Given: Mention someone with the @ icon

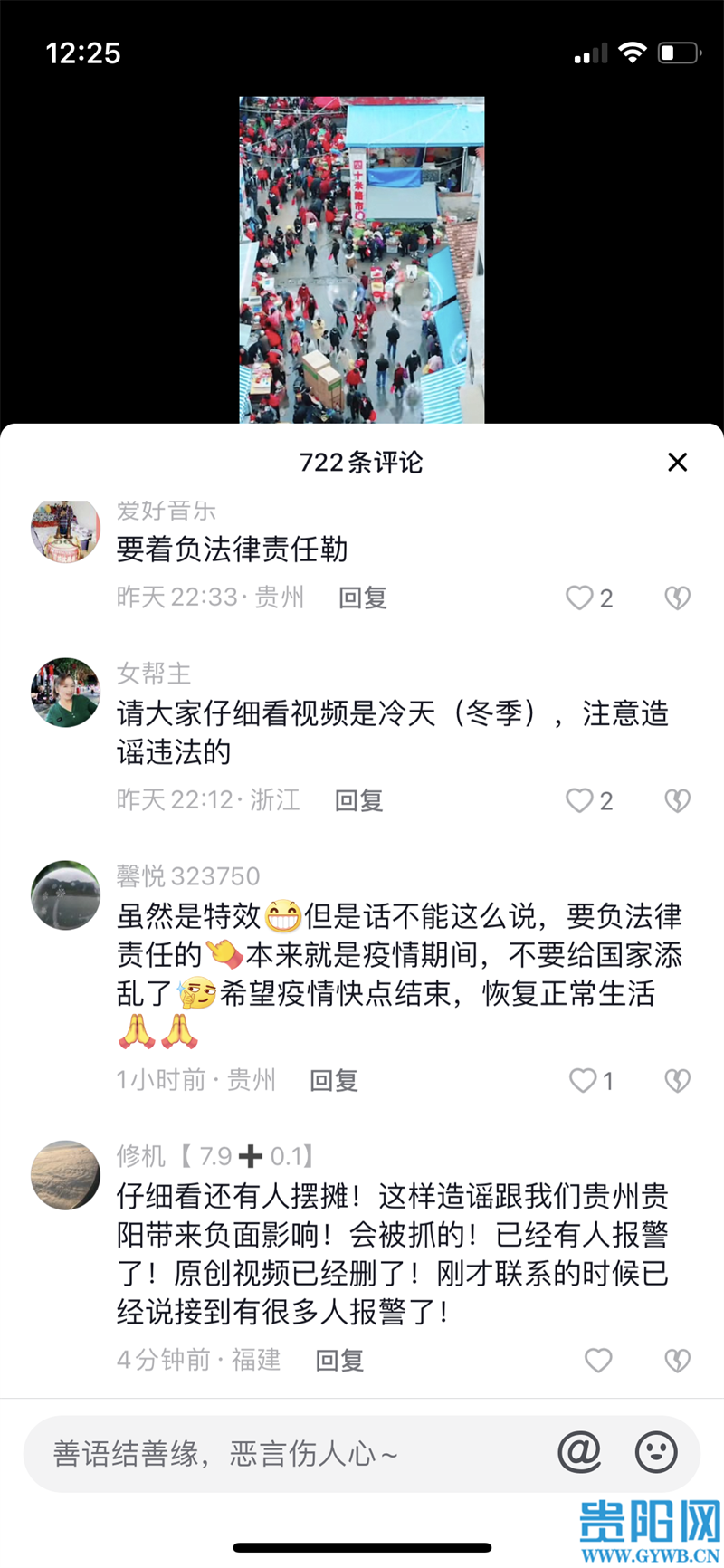Looking at the screenshot, I should pos(579,1453).
